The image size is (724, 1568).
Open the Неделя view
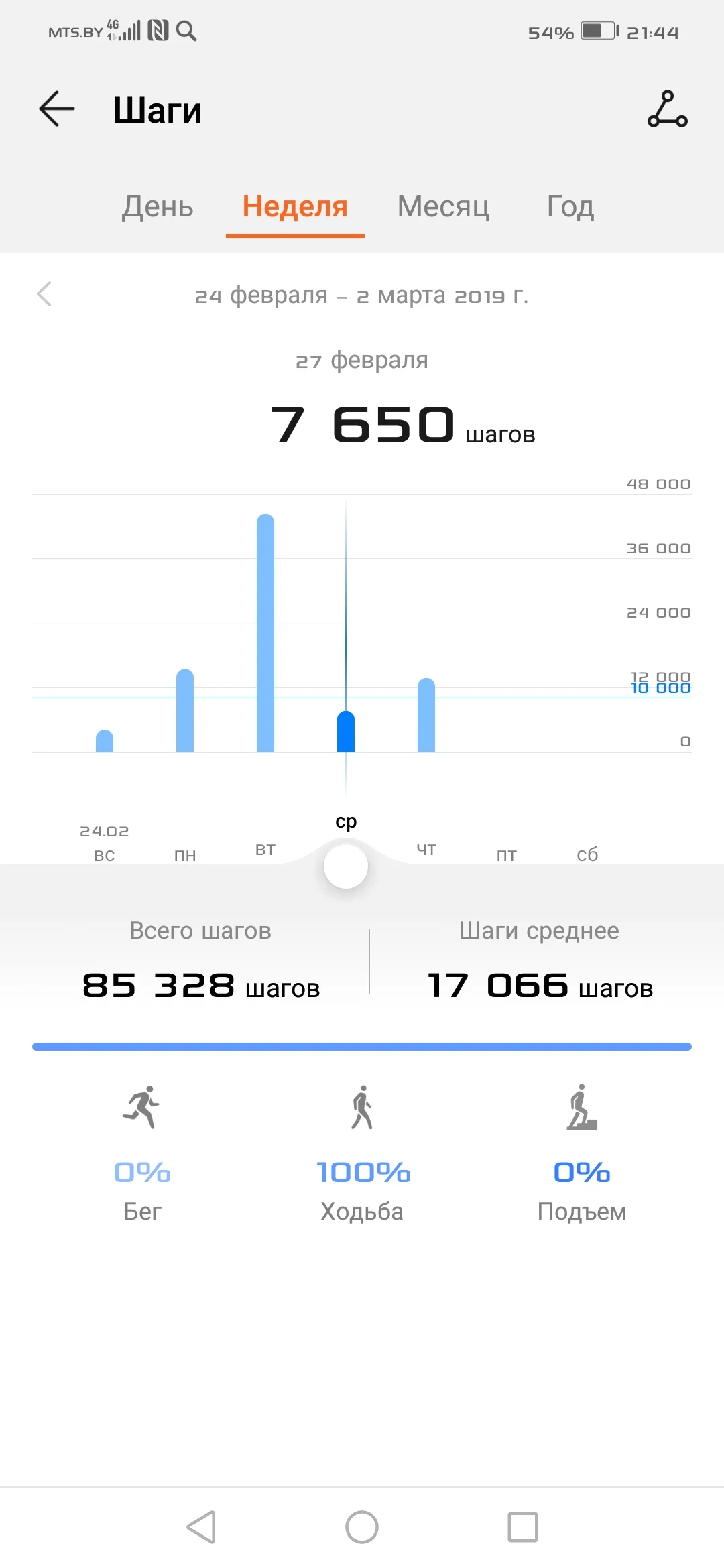295,207
